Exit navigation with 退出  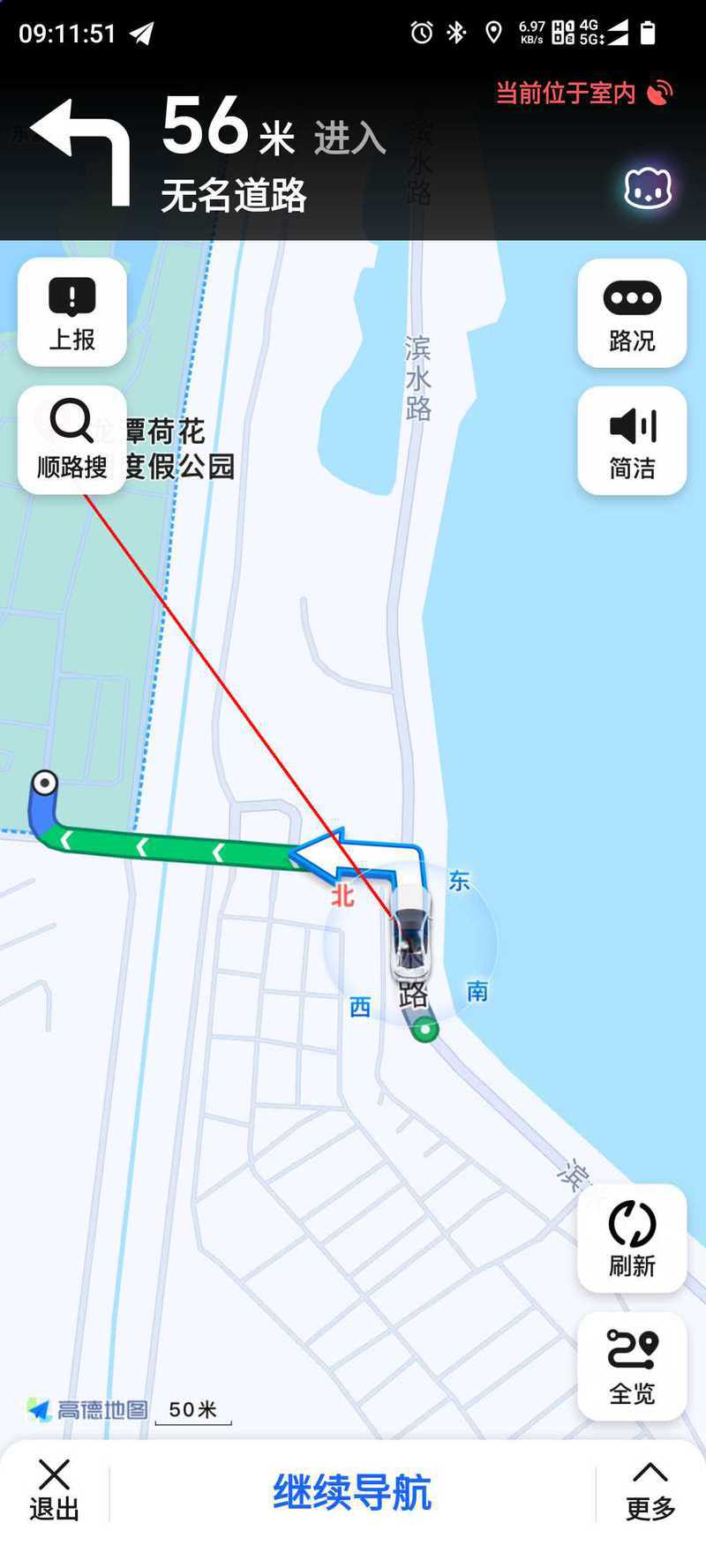coord(54,1490)
